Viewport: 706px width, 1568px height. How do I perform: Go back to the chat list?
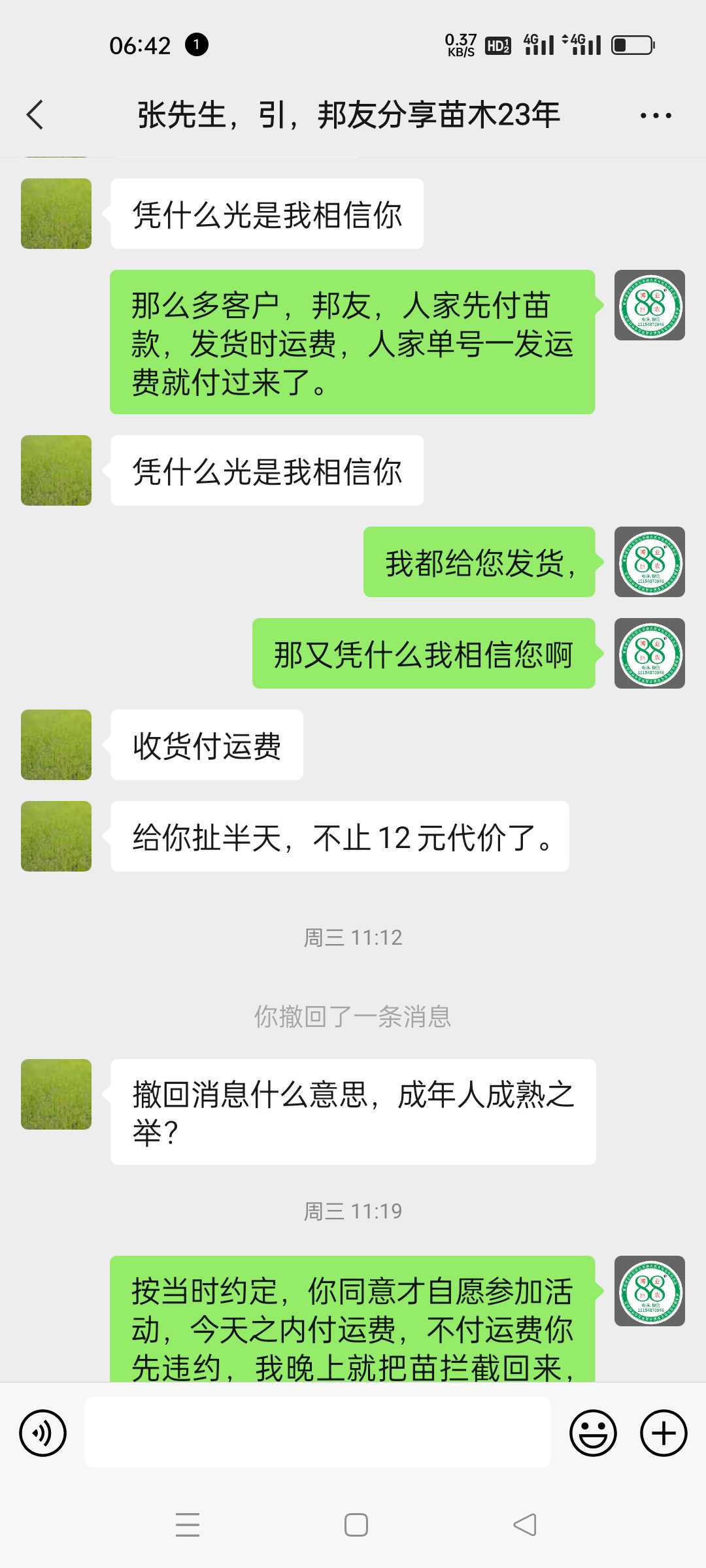(35, 115)
